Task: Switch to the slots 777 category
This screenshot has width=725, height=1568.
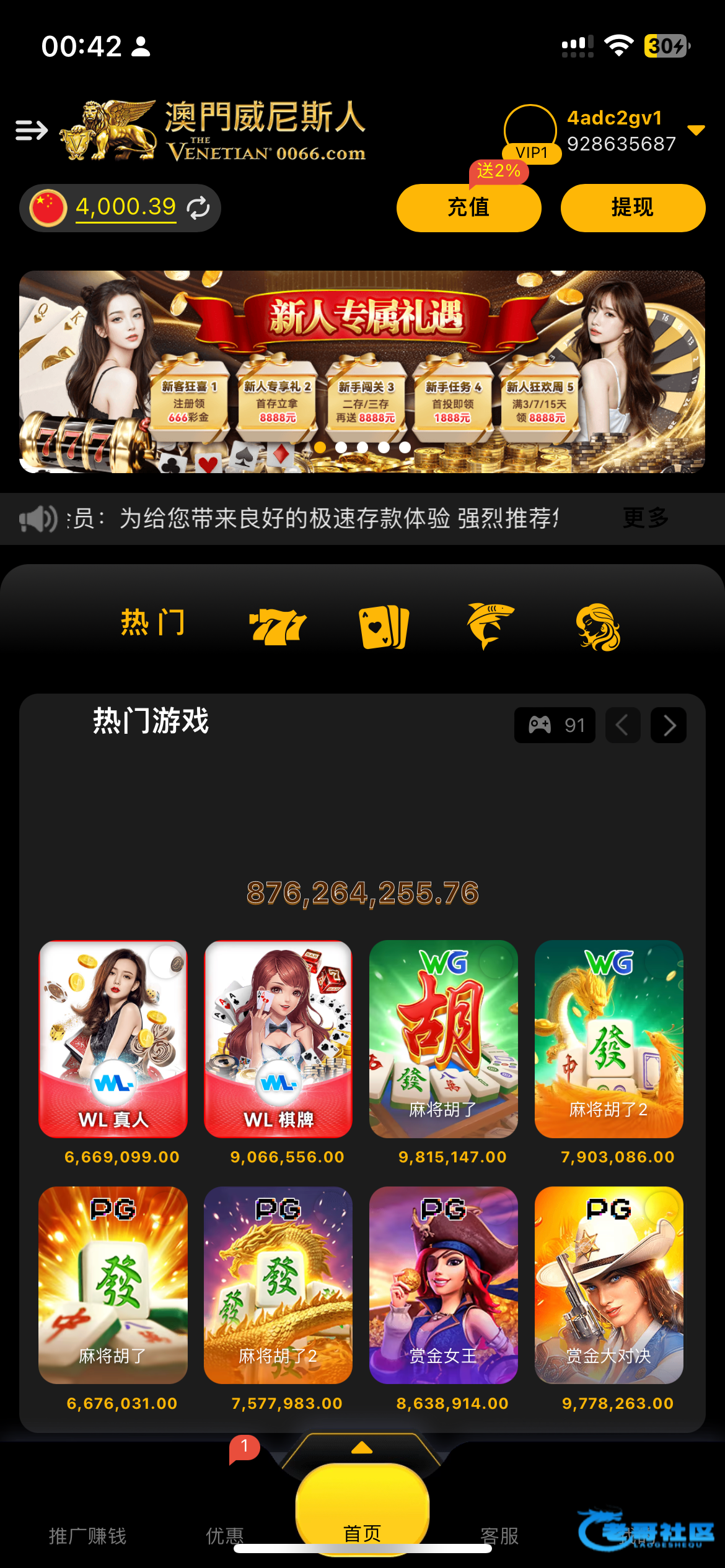Action: click(277, 627)
